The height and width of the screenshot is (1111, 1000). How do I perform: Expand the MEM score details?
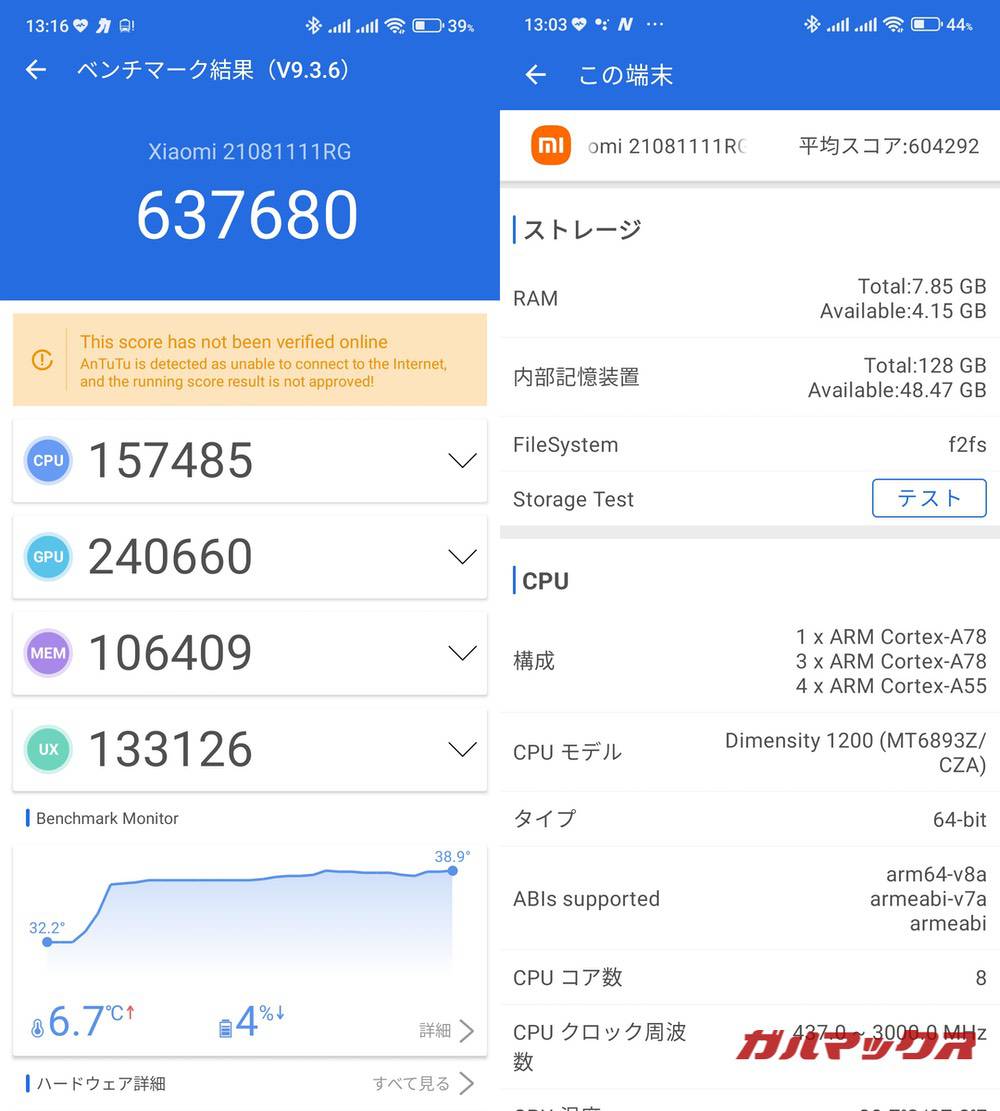pyautogui.click(x=461, y=653)
